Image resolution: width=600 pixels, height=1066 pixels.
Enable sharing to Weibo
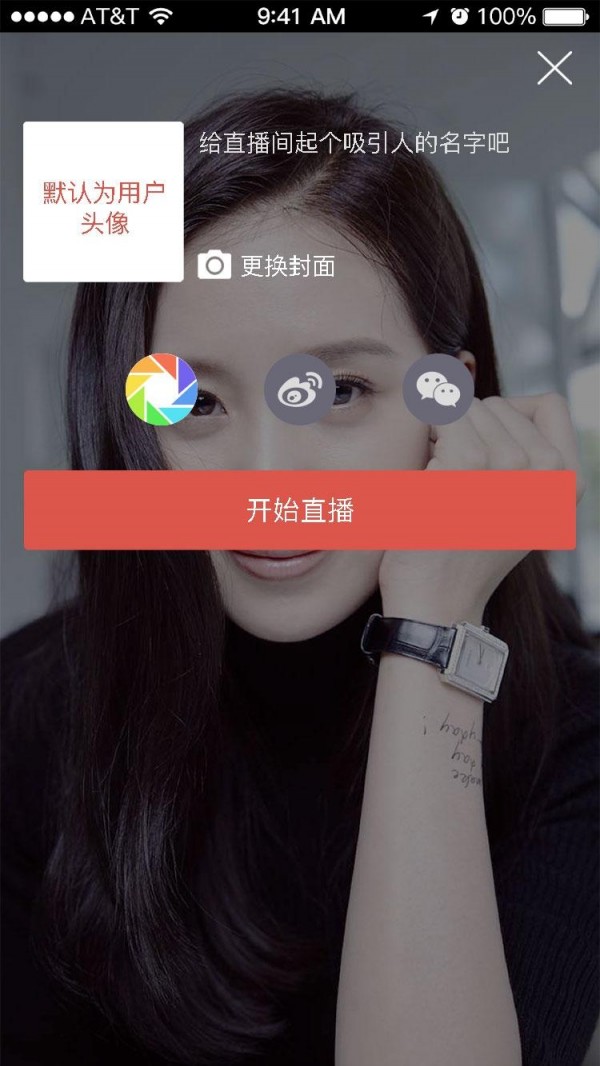(x=299, y=389)
